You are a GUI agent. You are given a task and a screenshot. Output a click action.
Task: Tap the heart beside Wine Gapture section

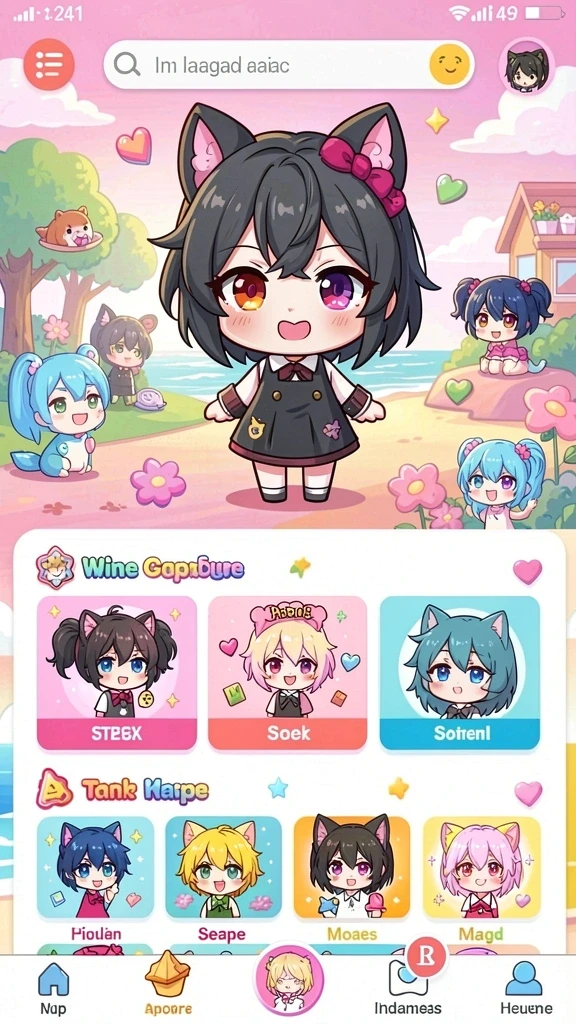[x=527, y=571]
